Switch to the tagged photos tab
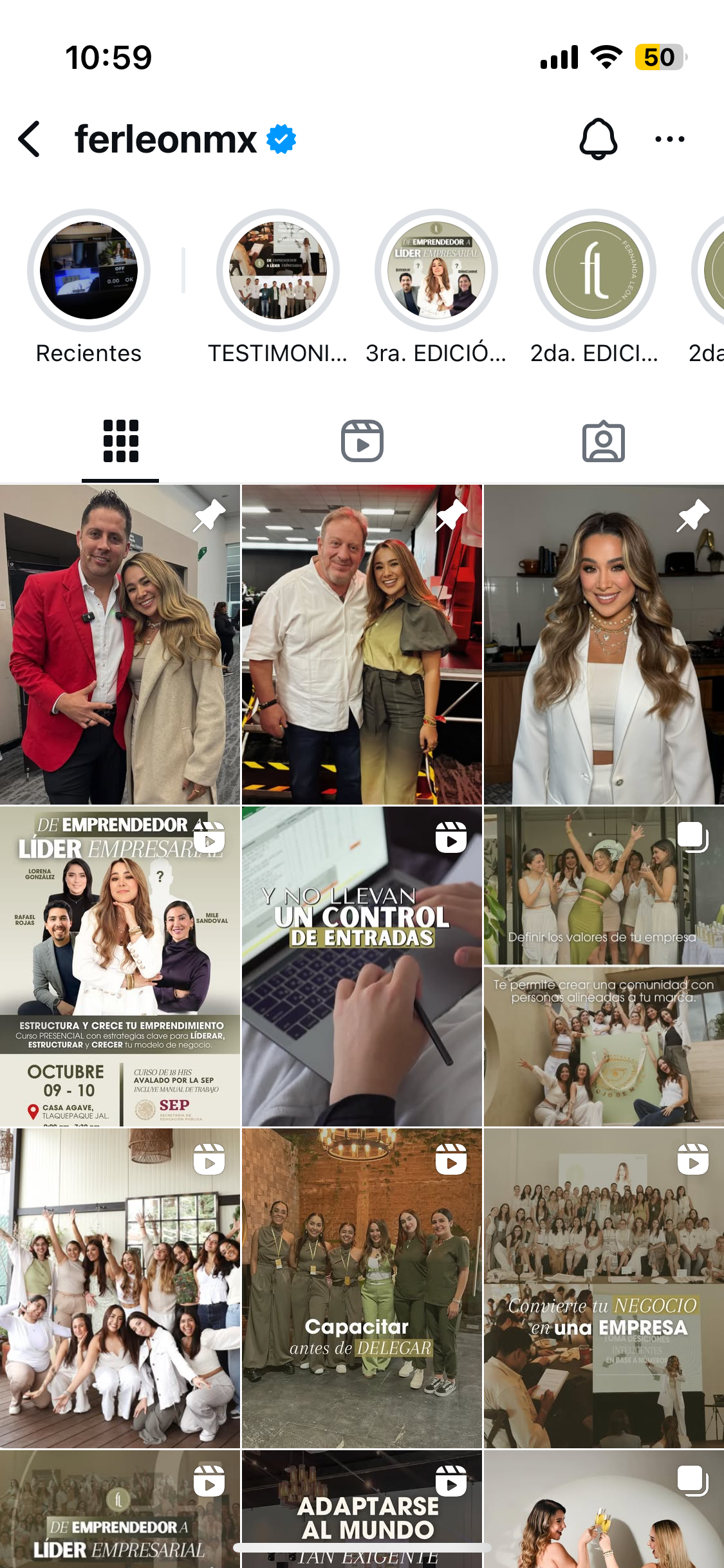 point(603,442)
